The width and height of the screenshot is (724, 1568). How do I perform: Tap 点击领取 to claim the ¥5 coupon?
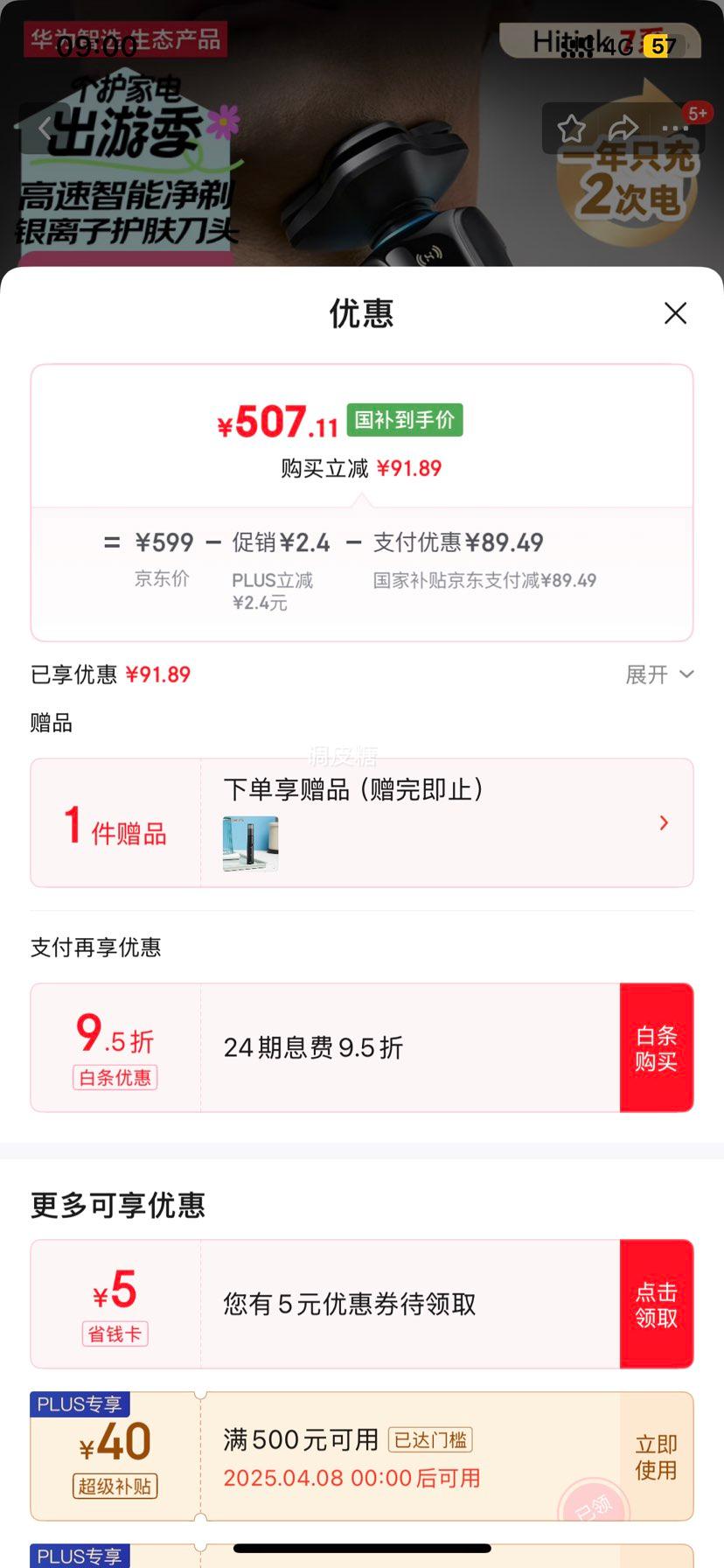pos(657,1304)
